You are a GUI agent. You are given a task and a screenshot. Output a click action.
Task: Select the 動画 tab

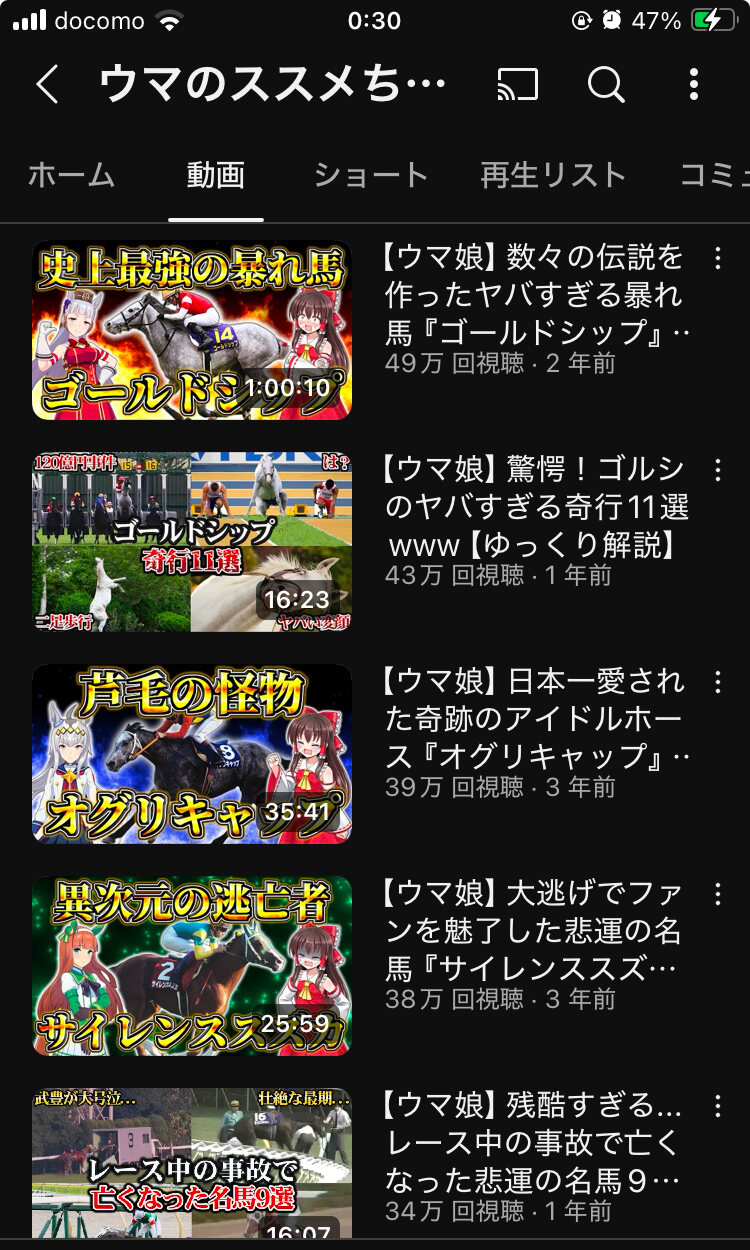coord(216,175)
